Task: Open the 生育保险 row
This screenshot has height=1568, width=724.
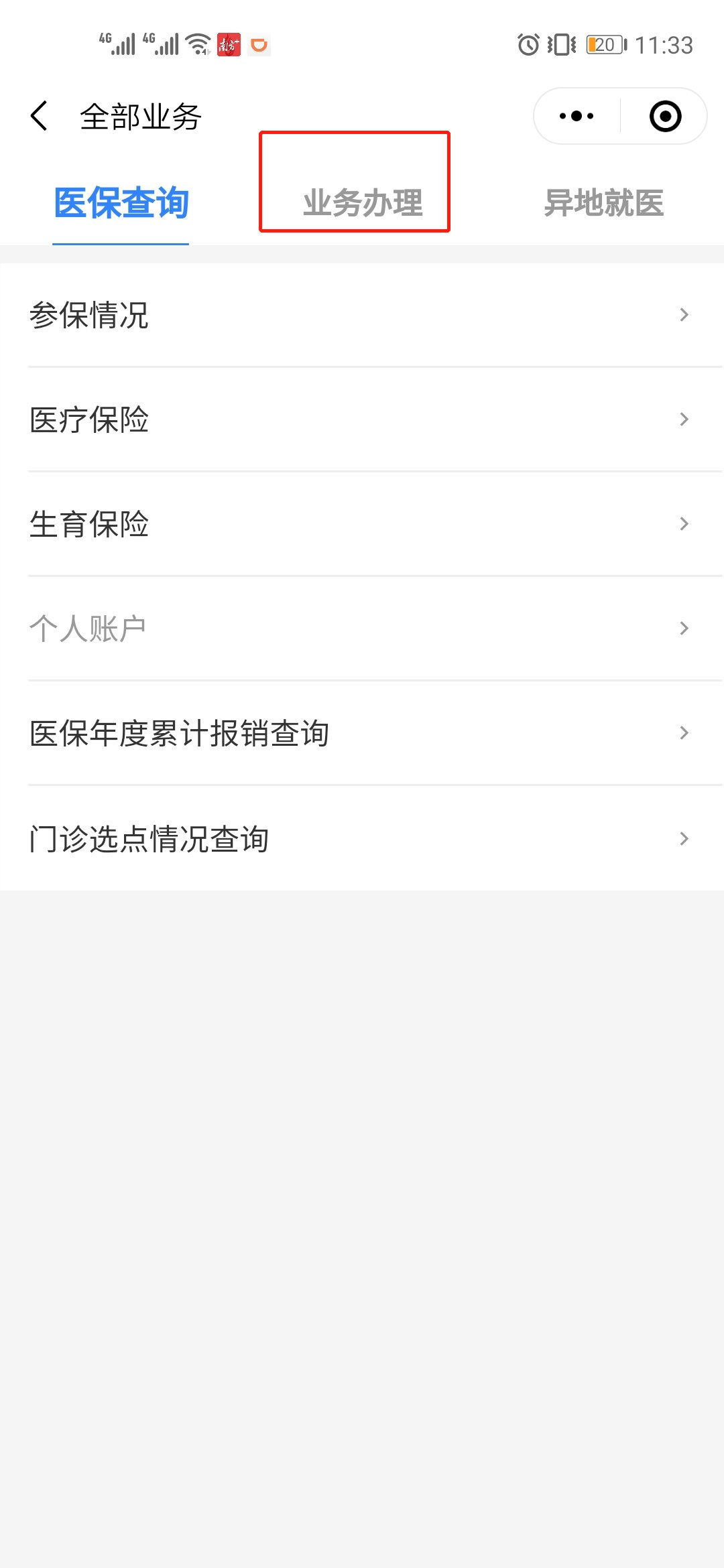Action: pyautogui.click(x=362, y=524)
